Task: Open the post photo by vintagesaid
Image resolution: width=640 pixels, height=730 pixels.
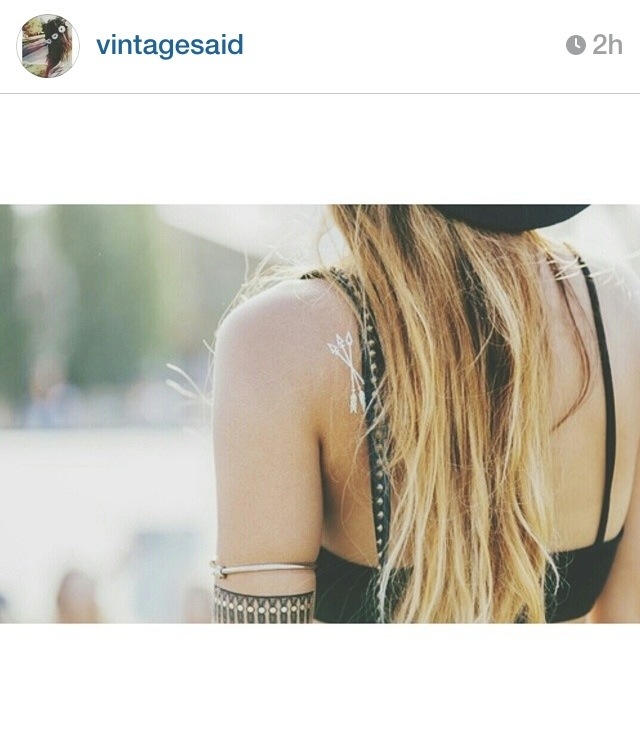Action: pyautogui.click(x=320, y=414)
